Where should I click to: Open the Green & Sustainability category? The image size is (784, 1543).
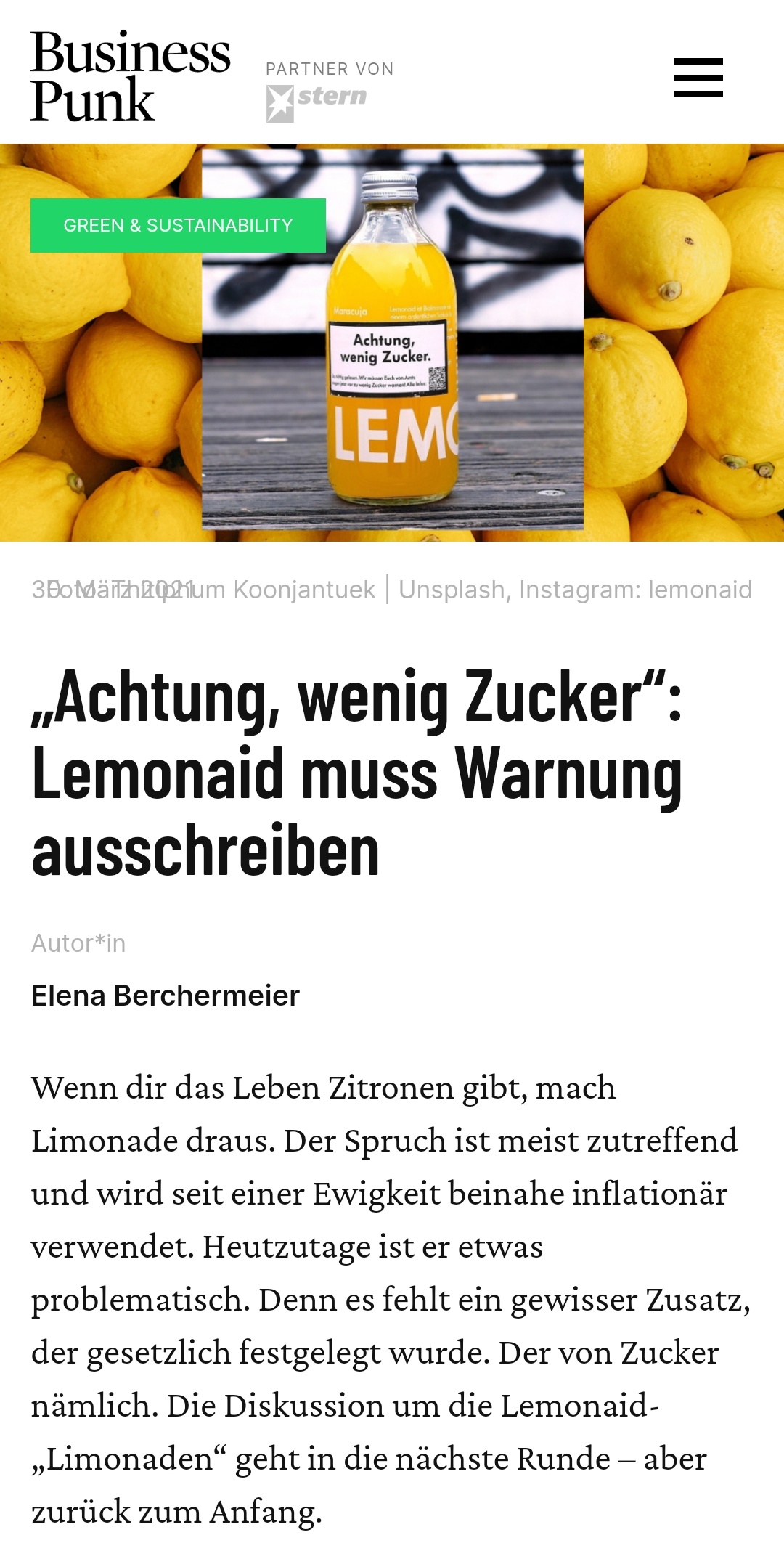click(x=178, y=225)
